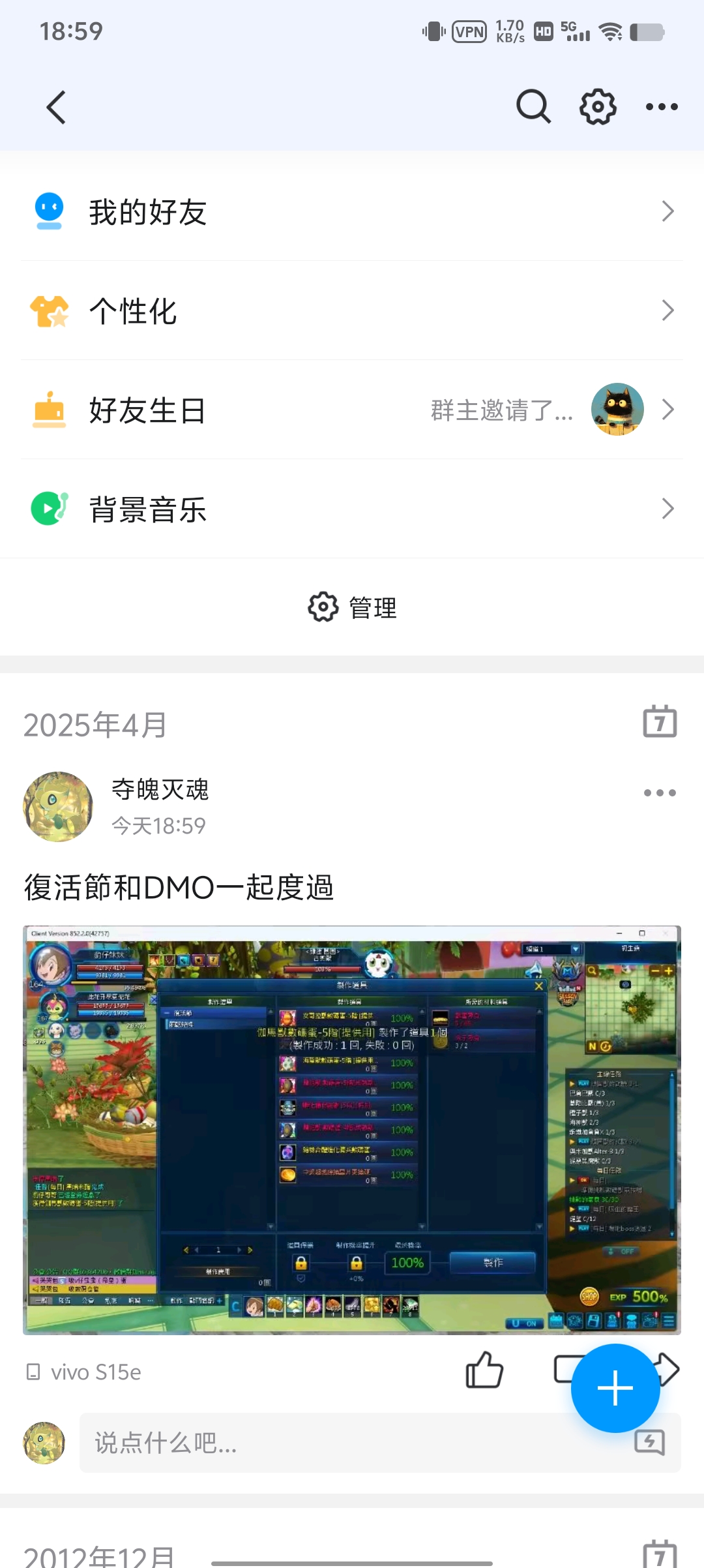Image resolution: width=704 pixels, height=1568 pixels.
Task: Open 个性化 row
Action: tap(352, 310)
